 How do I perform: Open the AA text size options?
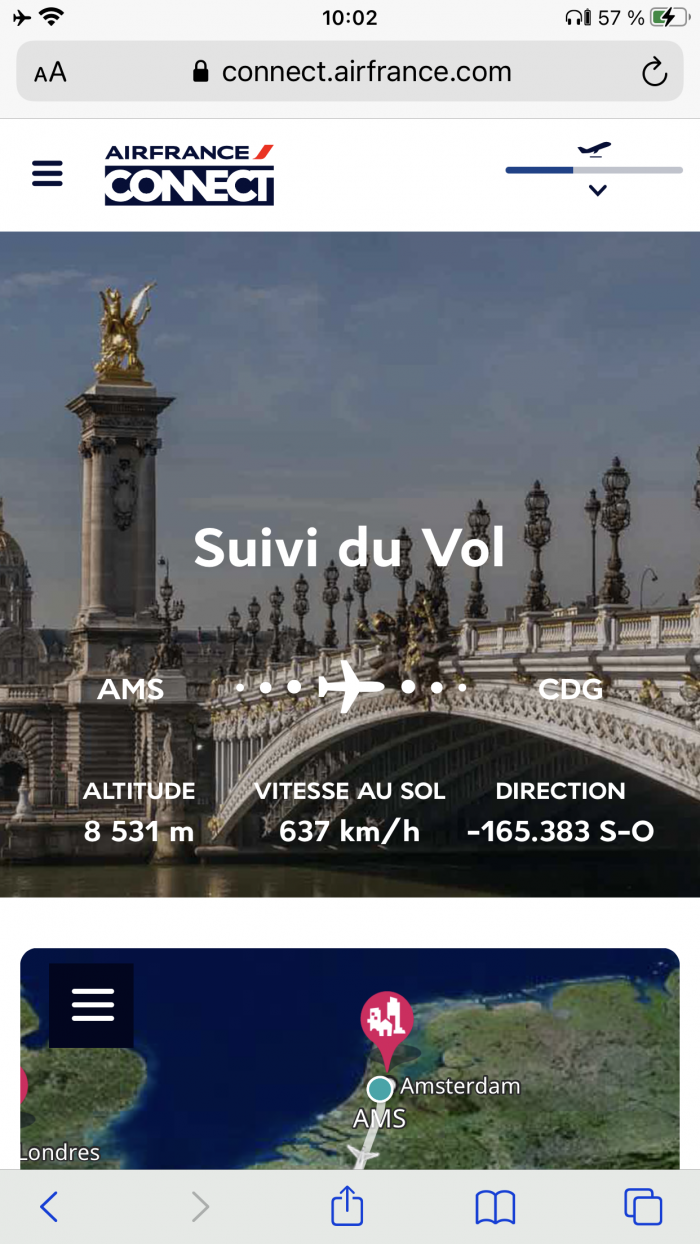[x=50, y=72]
